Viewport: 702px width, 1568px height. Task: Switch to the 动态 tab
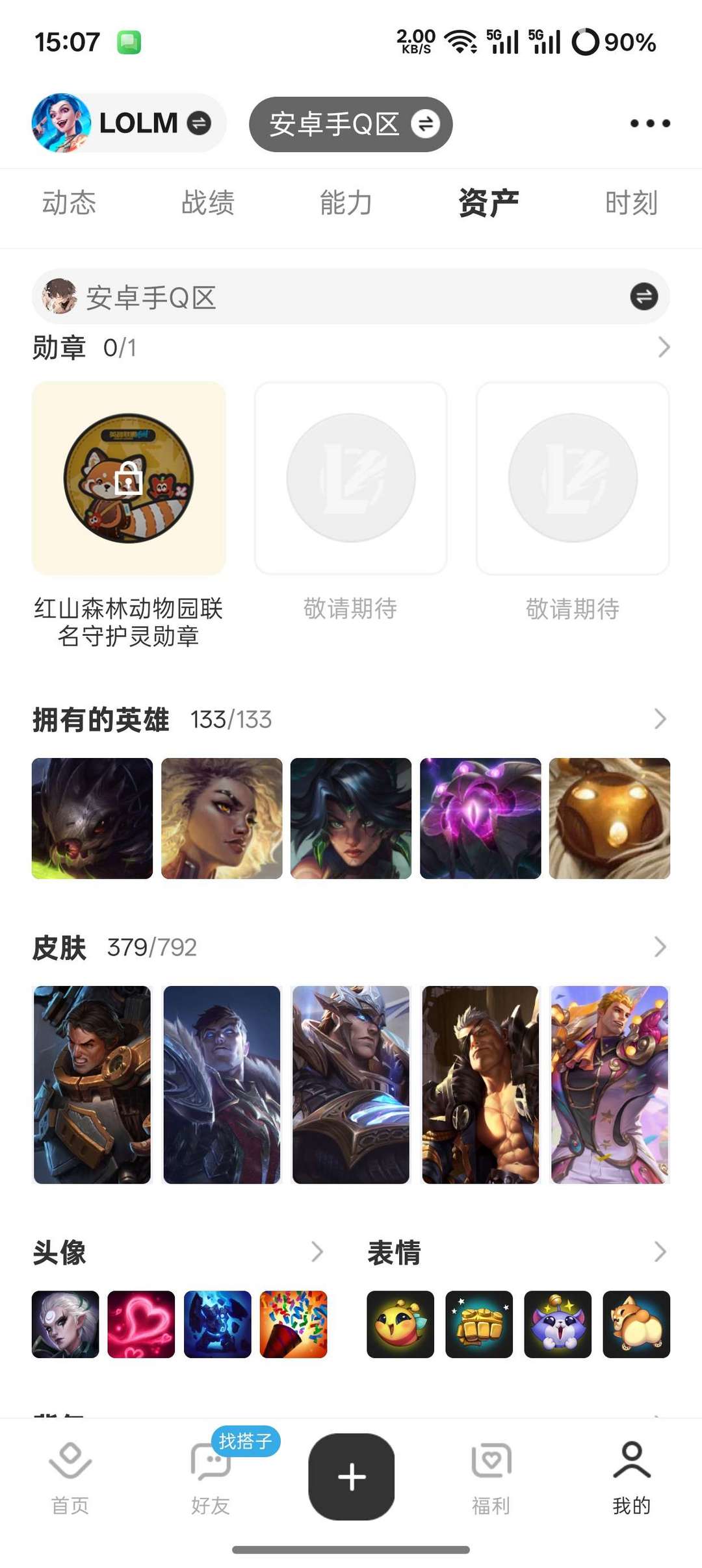tap(69, 203)
